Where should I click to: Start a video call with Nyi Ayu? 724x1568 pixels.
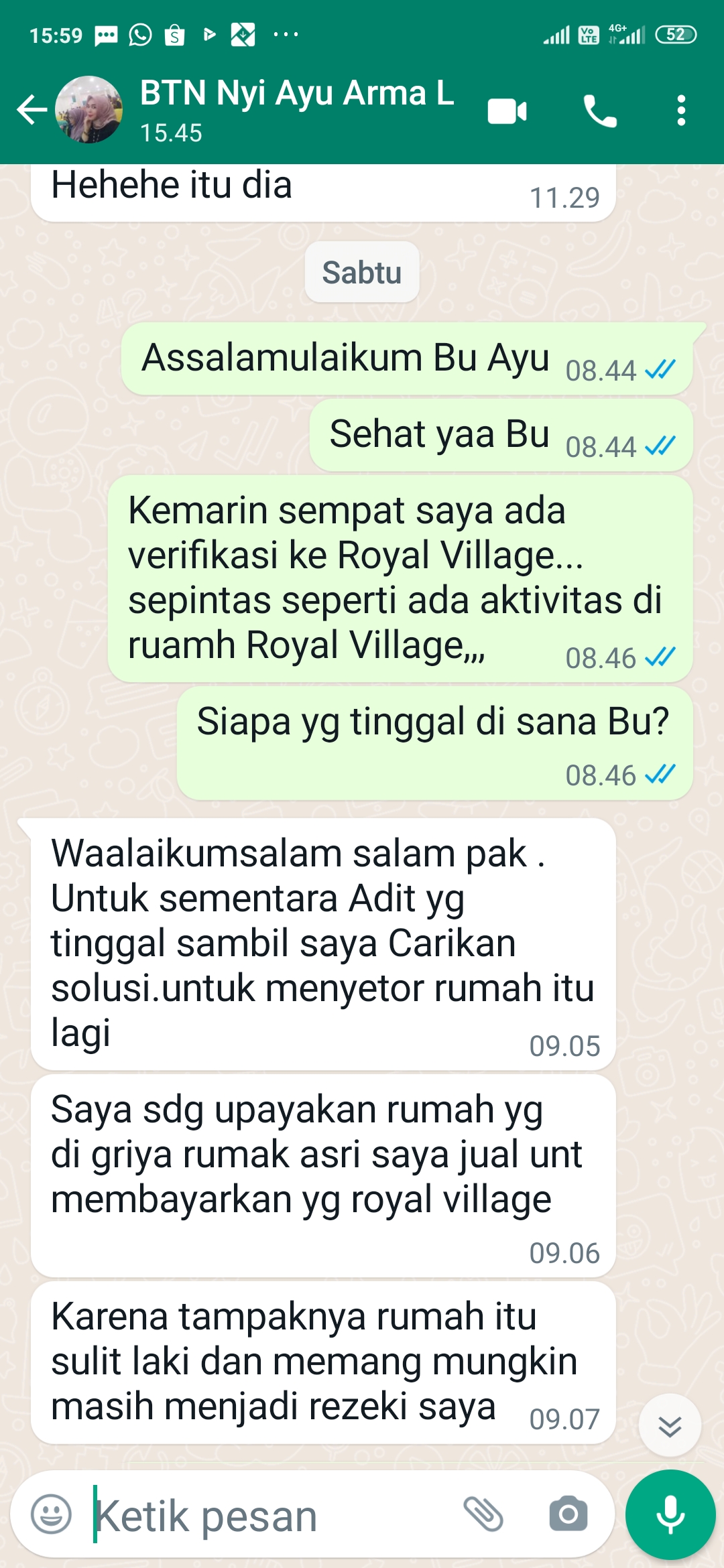pyautogui.click(x=507, y=111)
